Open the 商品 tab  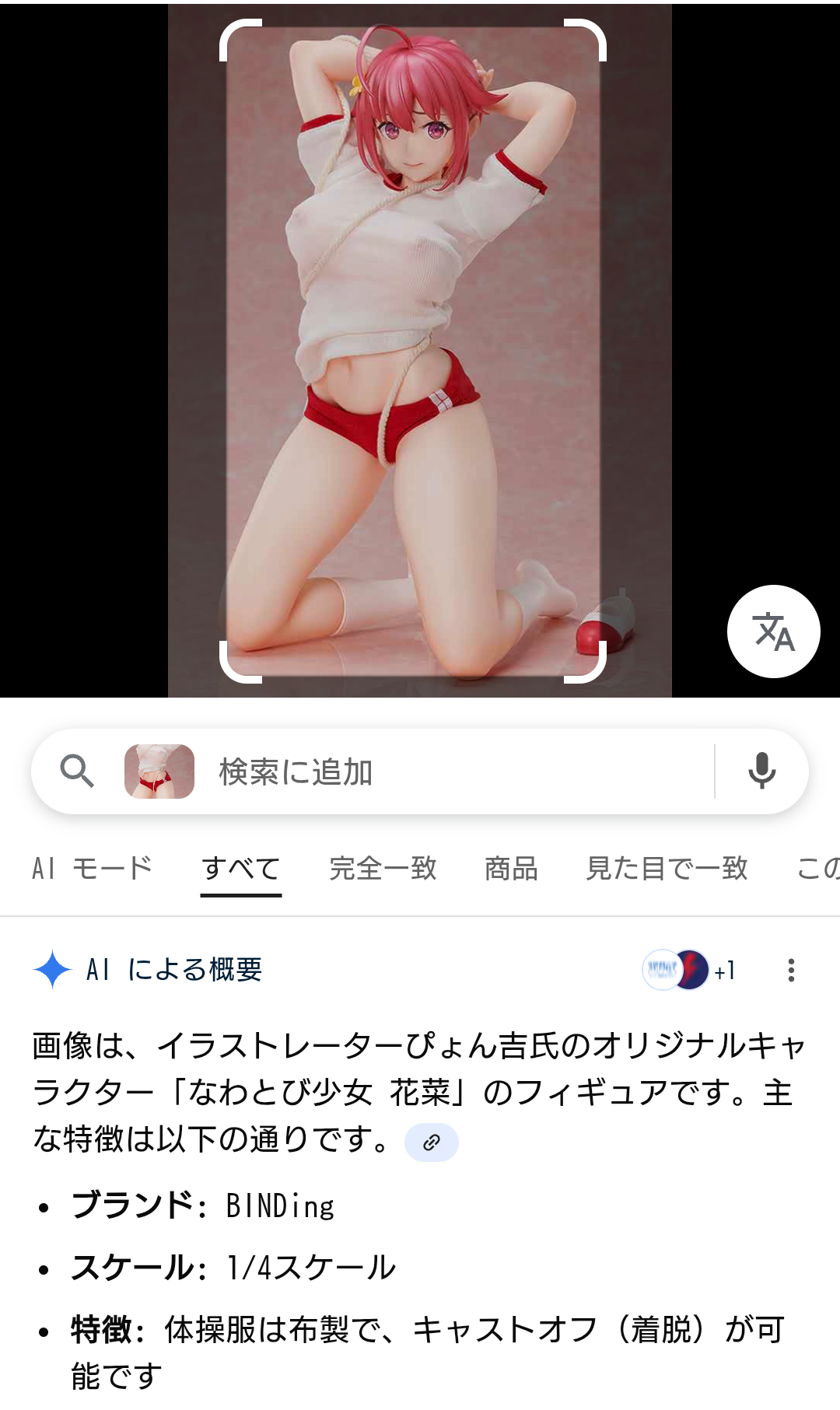511,868
